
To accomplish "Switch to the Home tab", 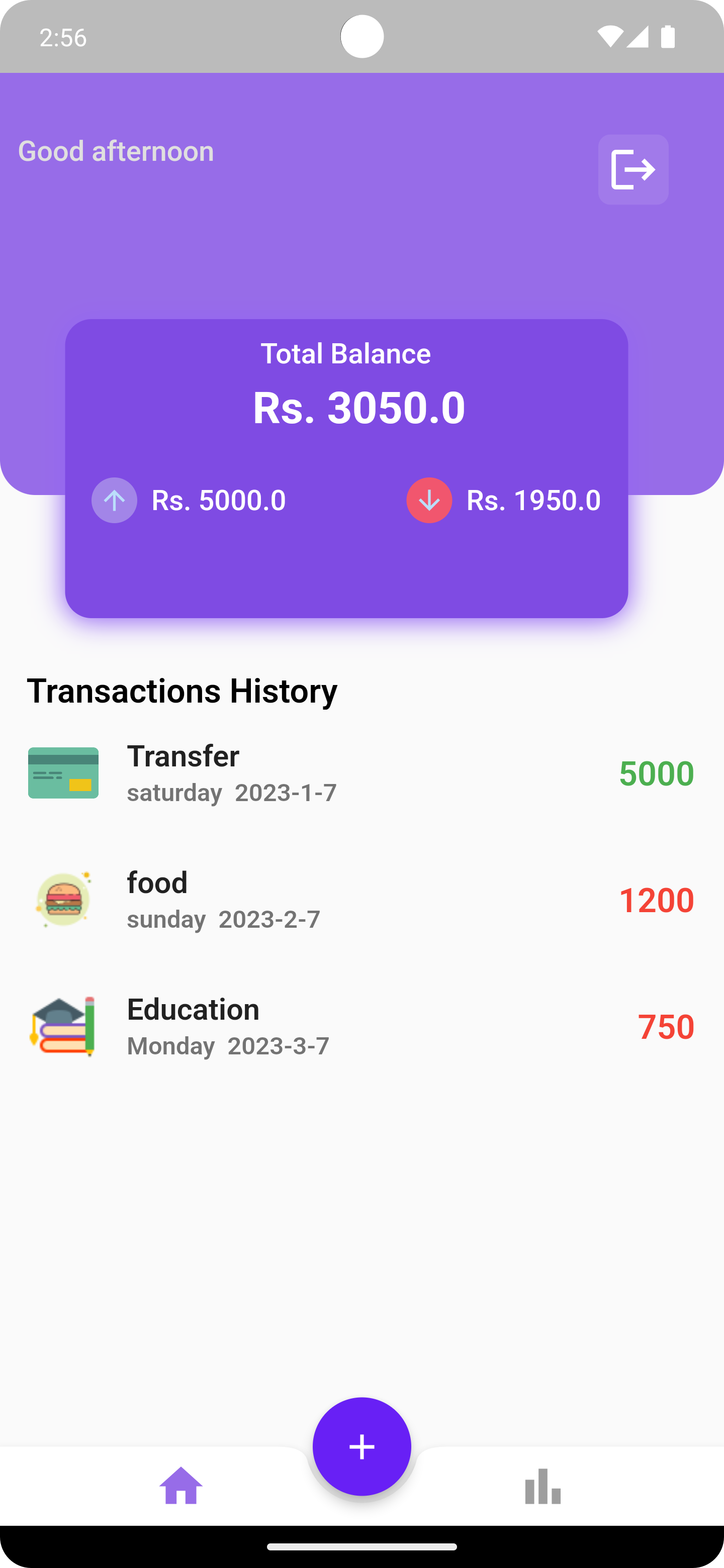I will coord(181,1486).
